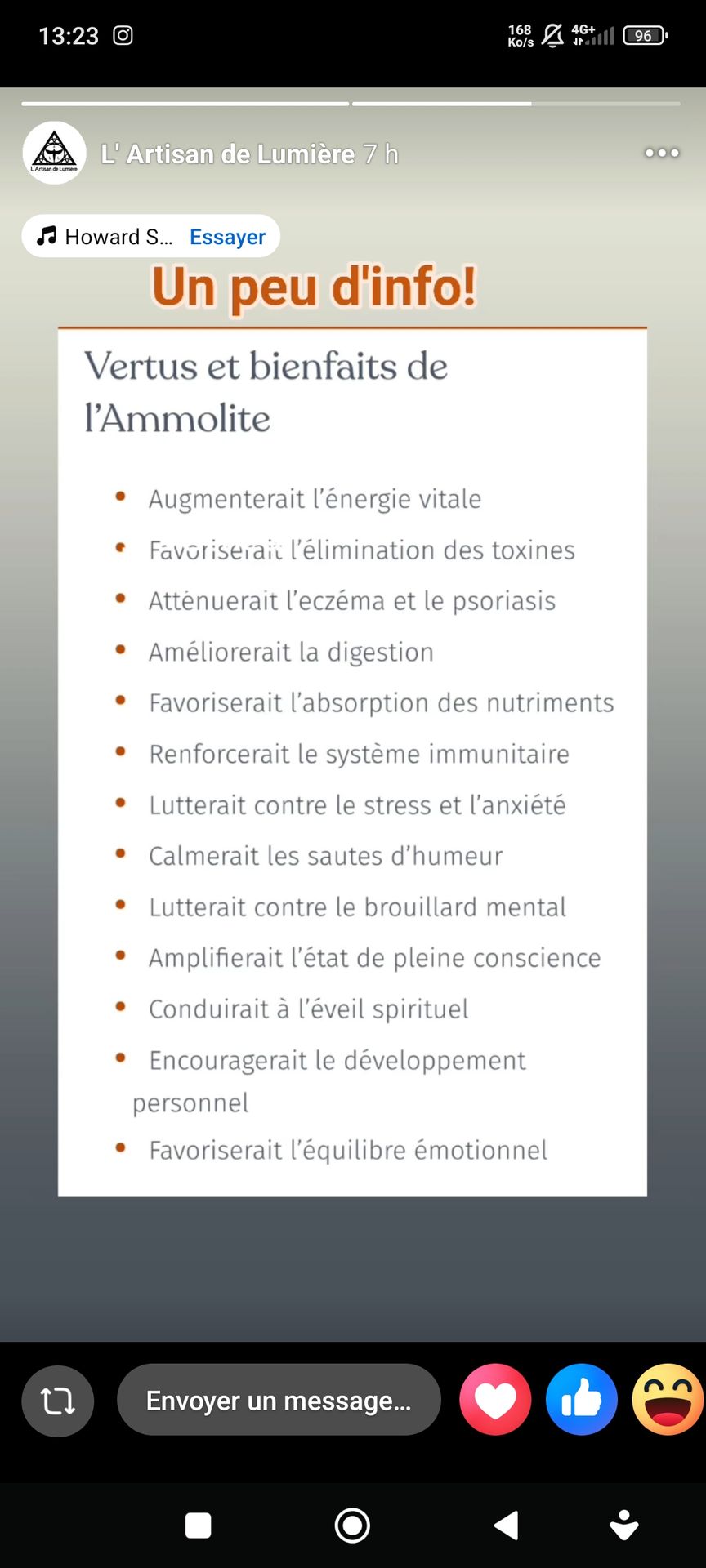
Task: Go back with the system back button
Action: [507, 1525]
